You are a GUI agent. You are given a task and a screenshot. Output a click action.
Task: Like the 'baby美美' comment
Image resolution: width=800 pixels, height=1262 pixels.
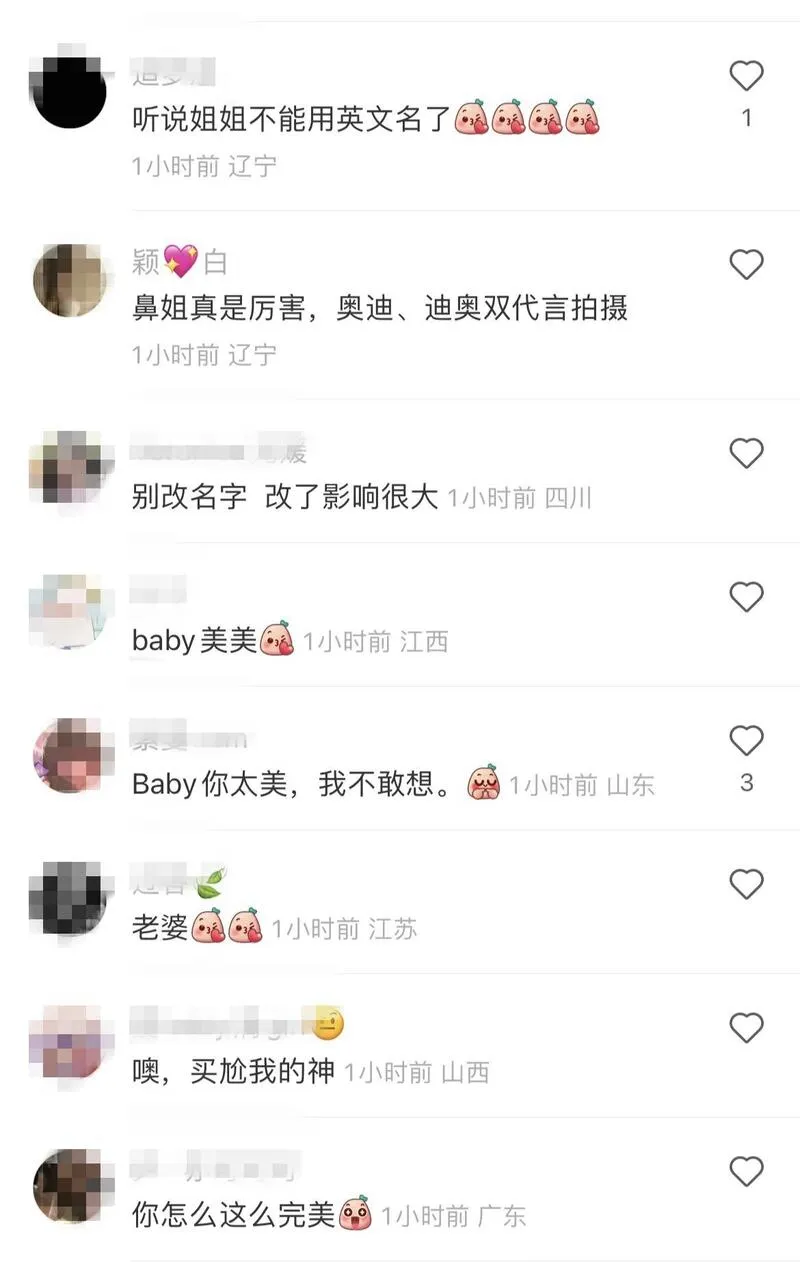(746, 598)
